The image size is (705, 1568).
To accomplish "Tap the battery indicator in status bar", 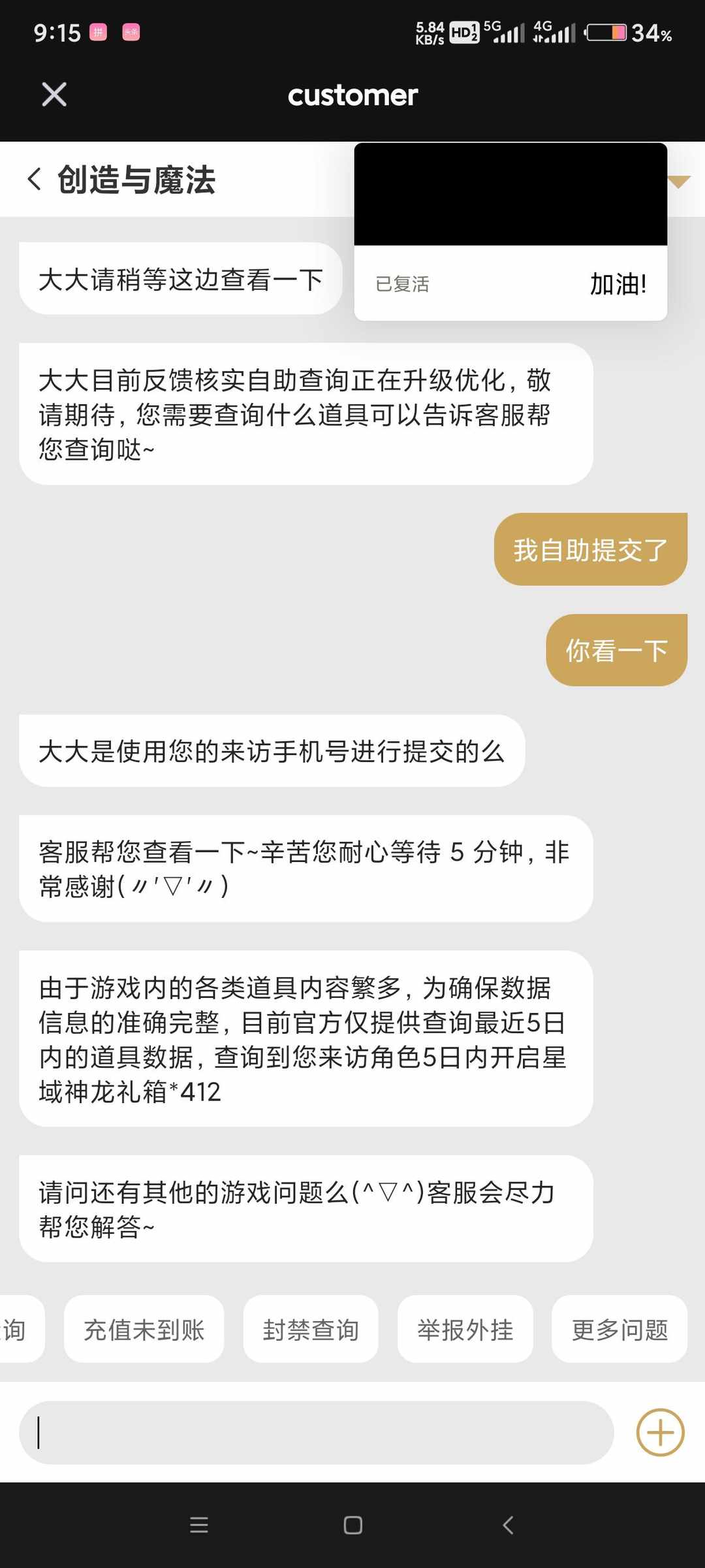I will [x=606, y=32].
